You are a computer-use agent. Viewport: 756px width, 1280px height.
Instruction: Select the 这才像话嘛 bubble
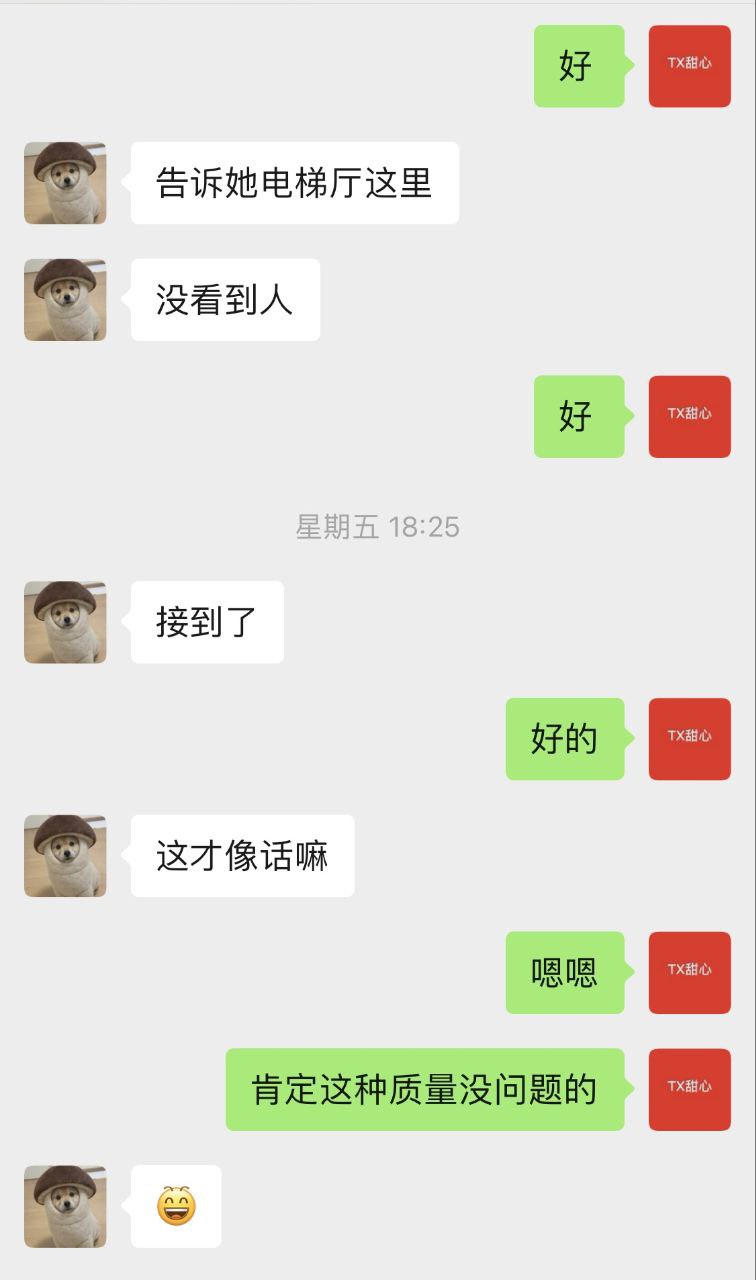point(241,856)
